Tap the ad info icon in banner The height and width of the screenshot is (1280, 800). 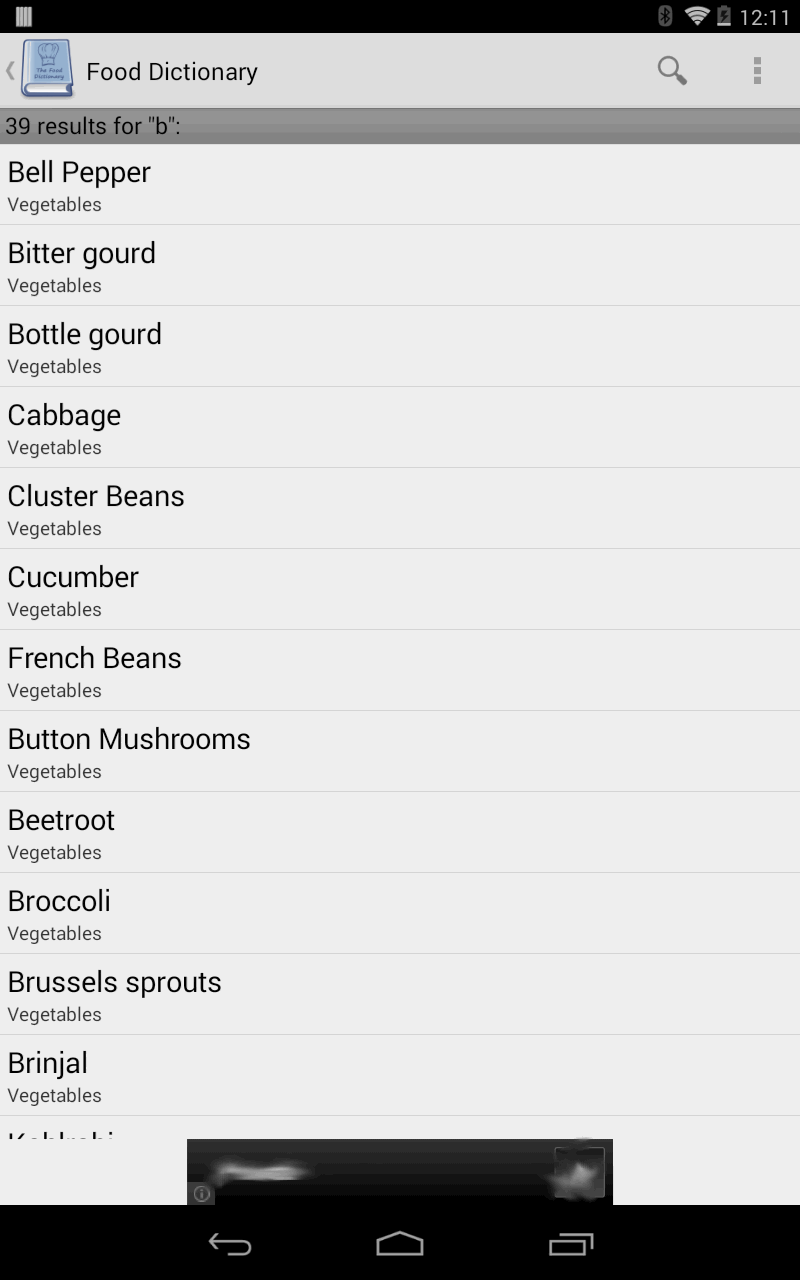tap(202, 1194)
